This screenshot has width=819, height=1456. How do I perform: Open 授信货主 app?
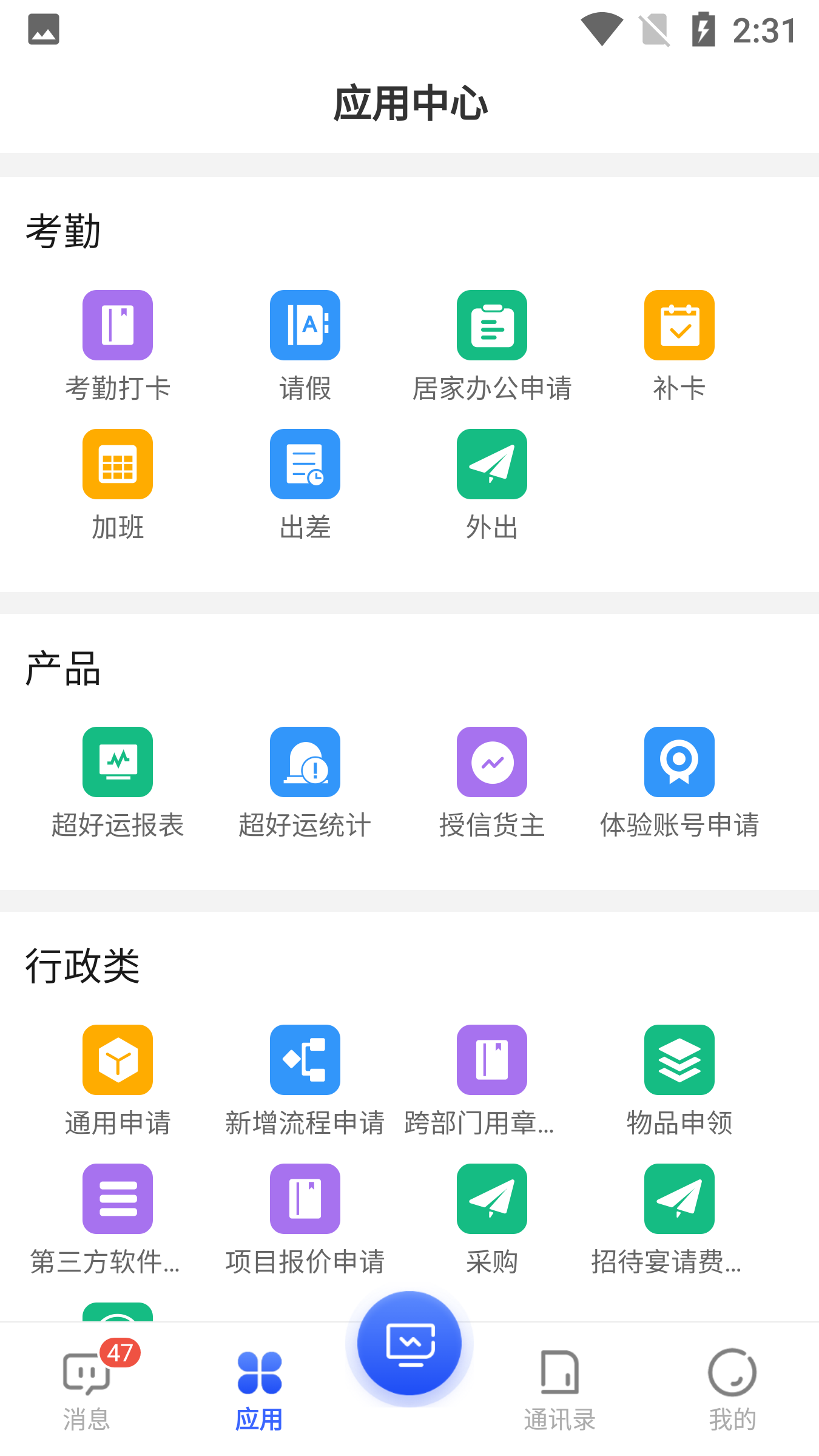[x=491, y=763]
